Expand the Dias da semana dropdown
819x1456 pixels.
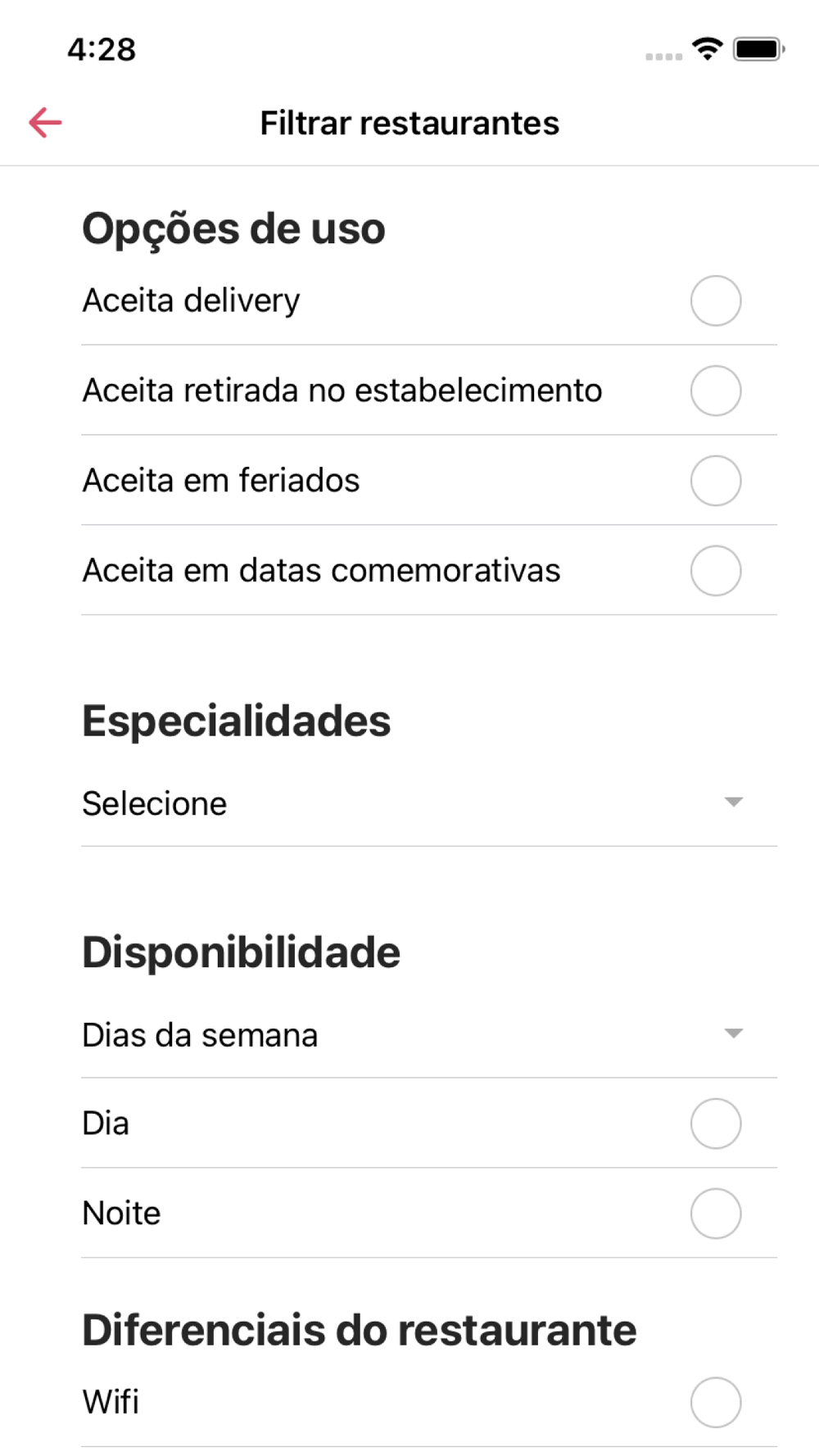click(x=429, y=1035)
